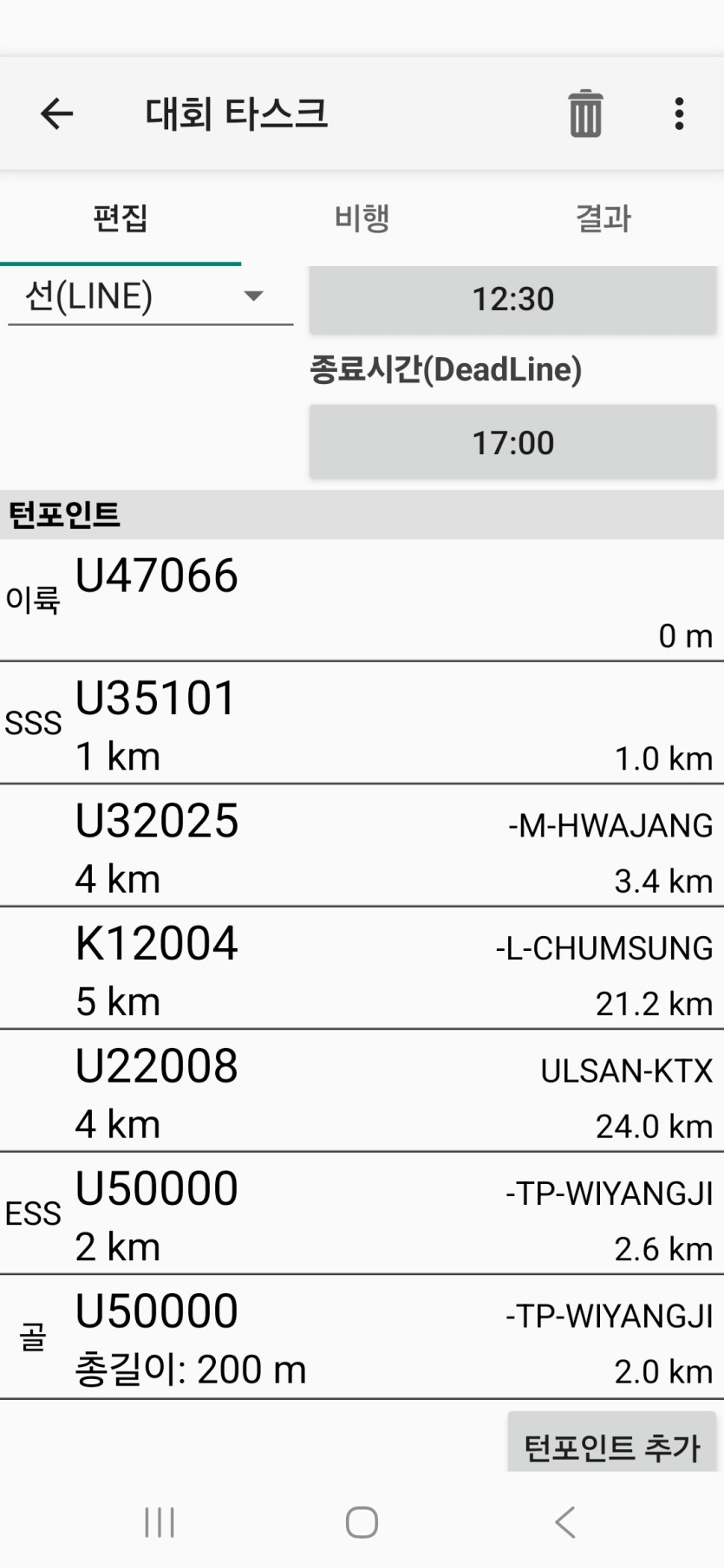This screenshot has height=1568, width=724.
Task: Select the 편집 tab
Action: [121, 218]
